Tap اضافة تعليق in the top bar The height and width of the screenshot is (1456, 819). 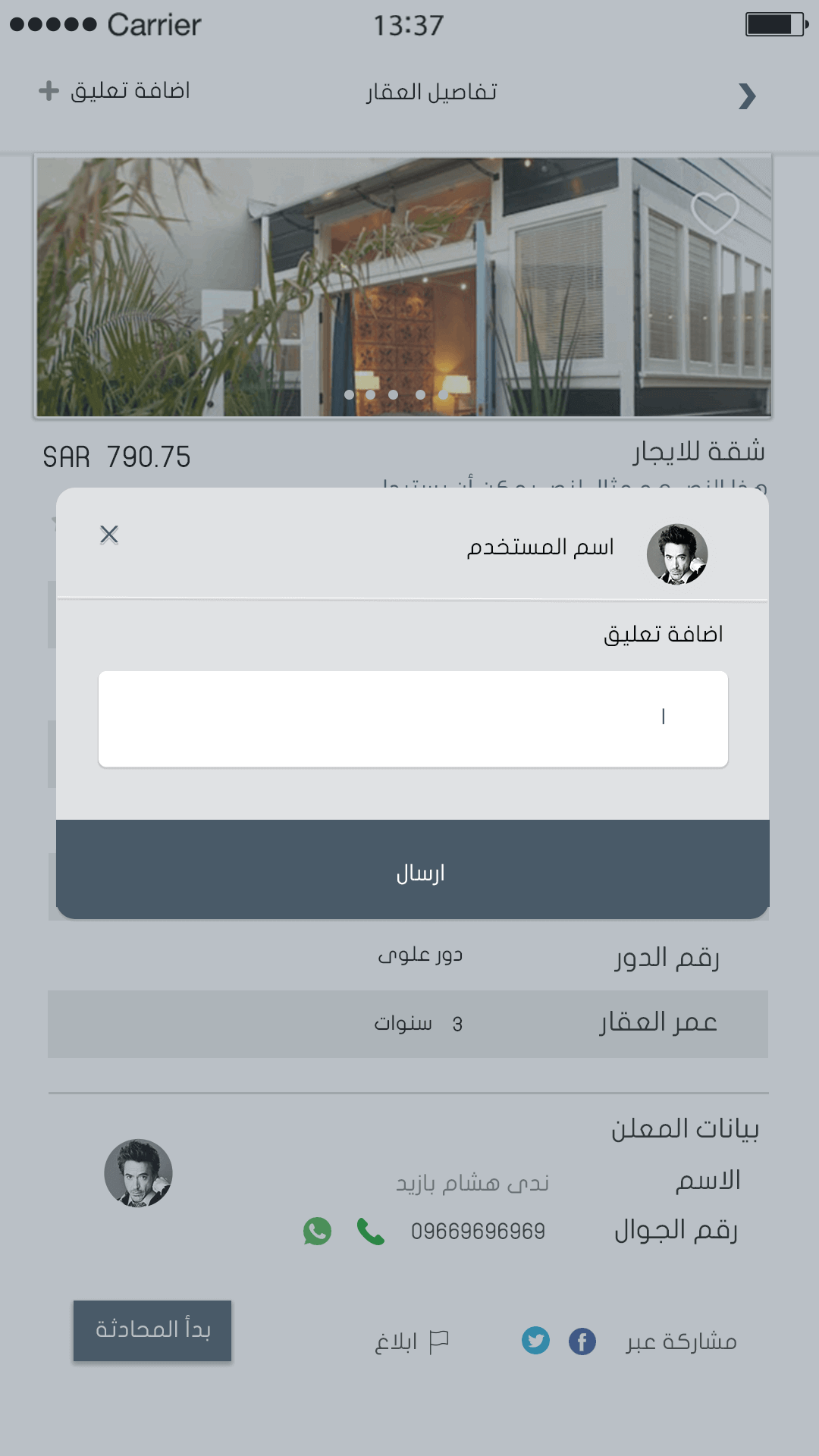[115, 91]
